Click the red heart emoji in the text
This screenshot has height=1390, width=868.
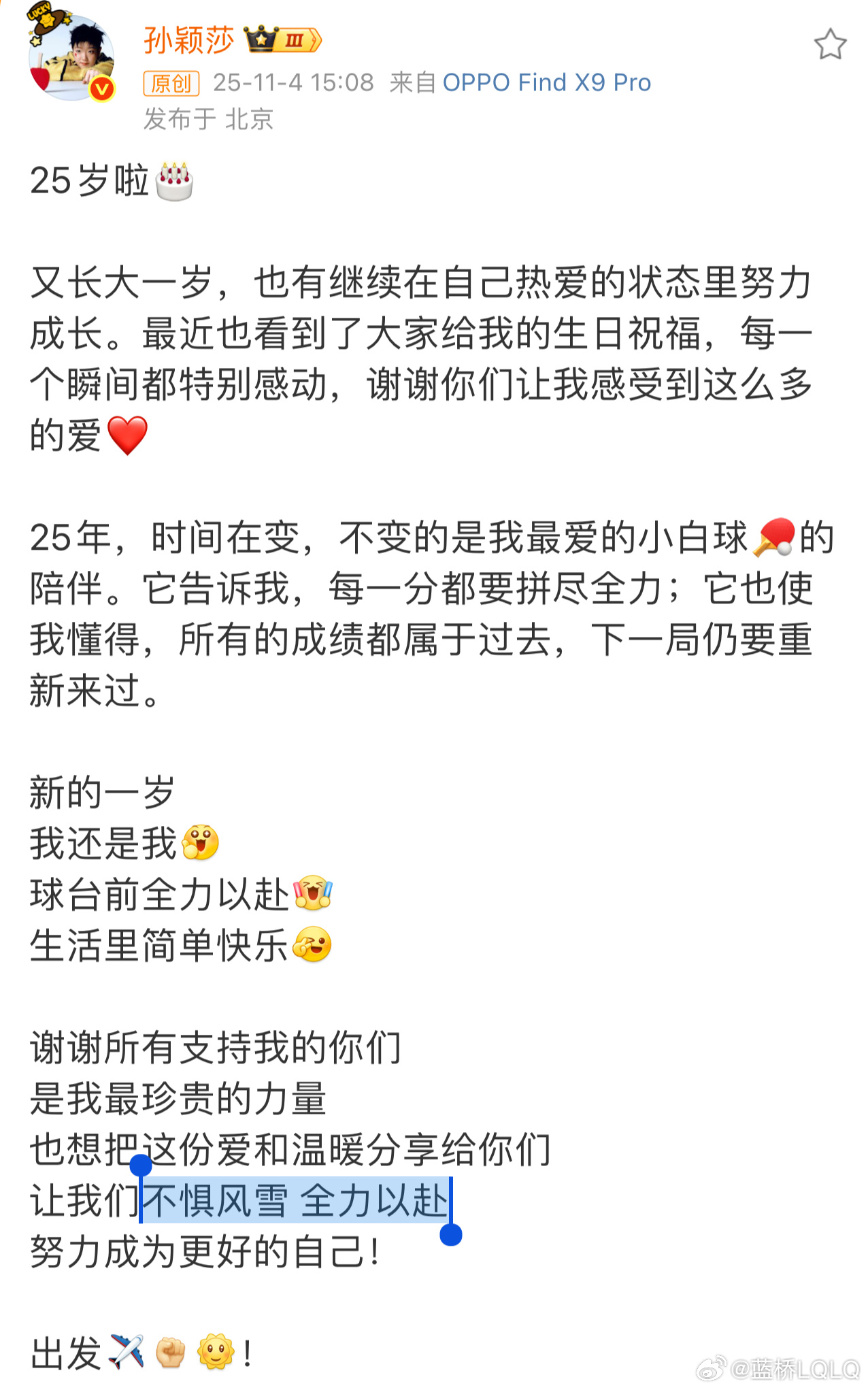click(x=127, y=435)
